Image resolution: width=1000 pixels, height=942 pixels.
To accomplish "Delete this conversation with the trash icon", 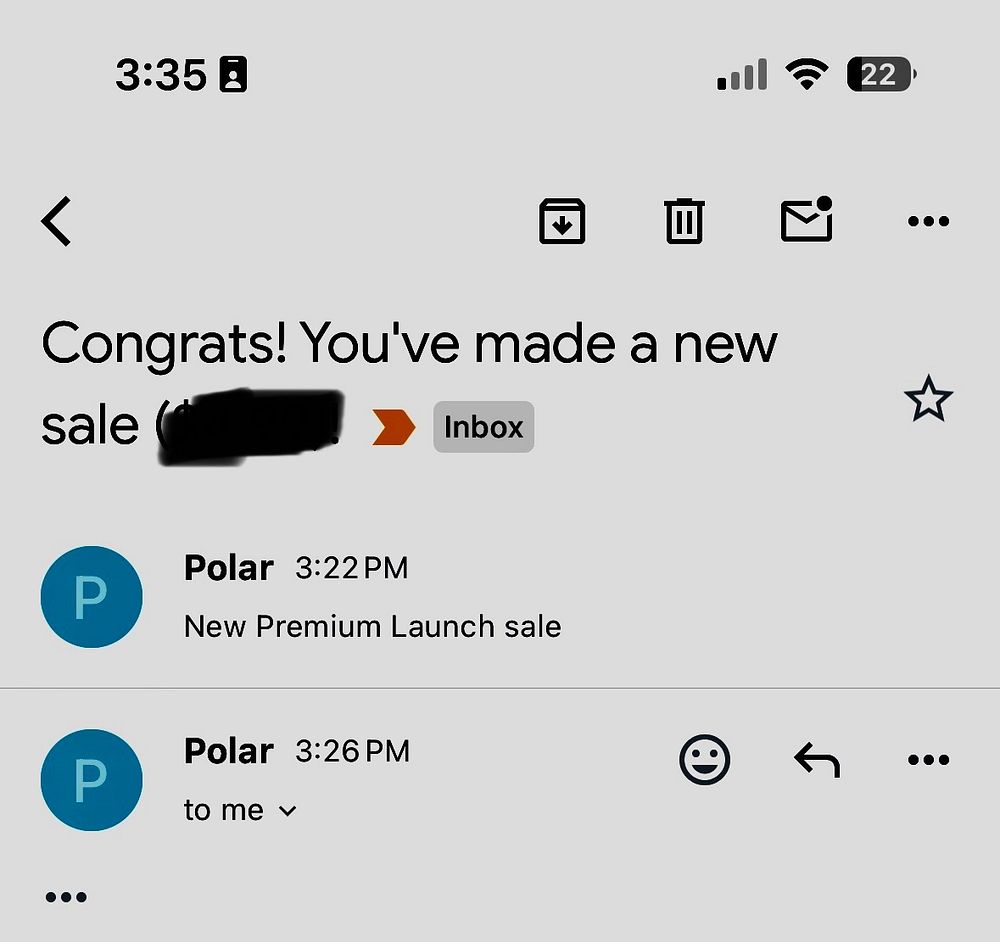I will tap(684, 221).
